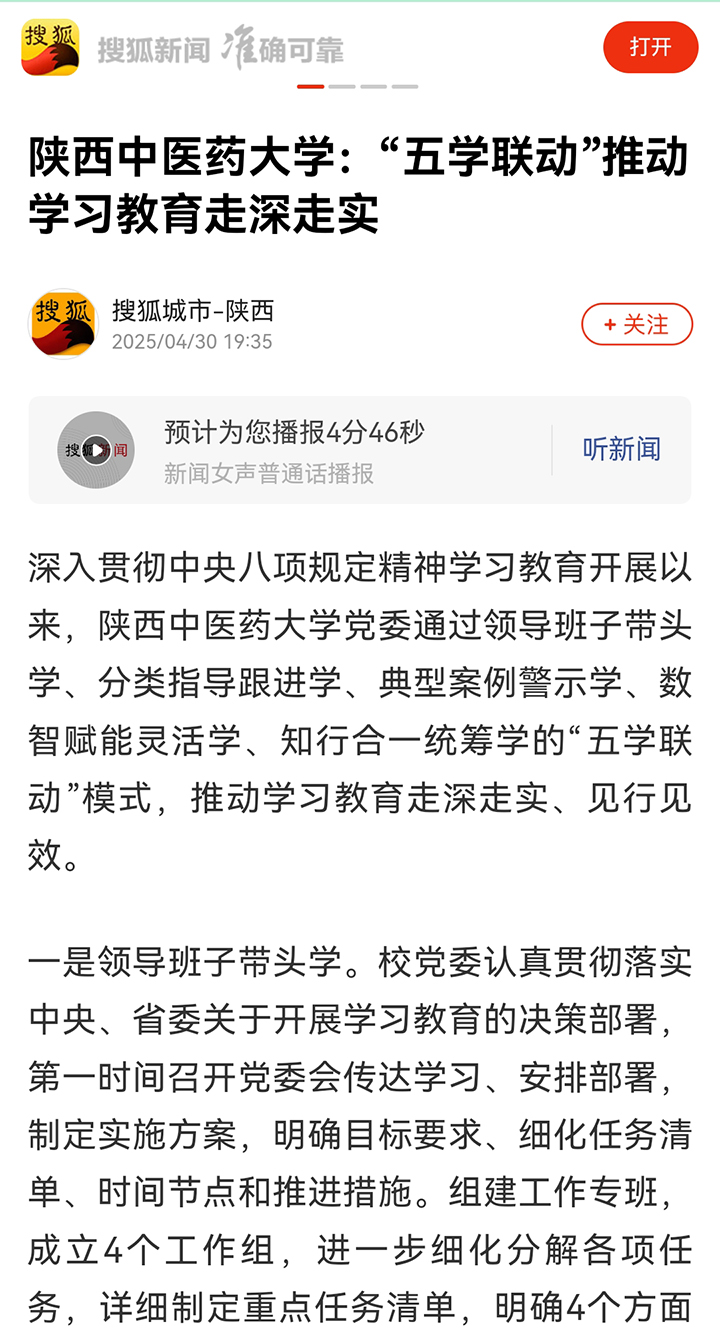Tap 听新闻 to listen
The height and width of the screenshot is (1340, 720).
[x=621, y=450]
